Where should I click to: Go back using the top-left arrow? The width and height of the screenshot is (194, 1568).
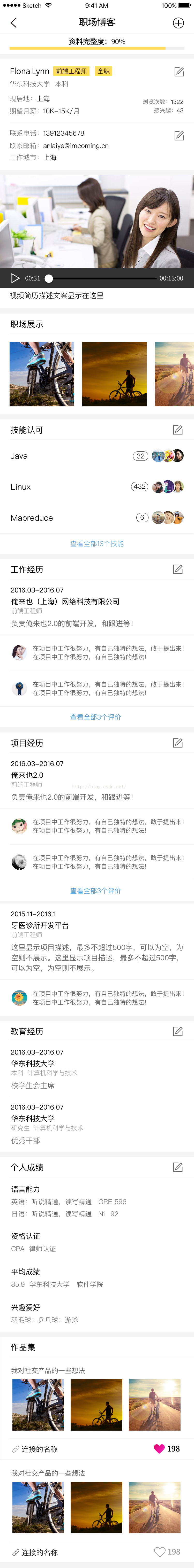(13, 22)
